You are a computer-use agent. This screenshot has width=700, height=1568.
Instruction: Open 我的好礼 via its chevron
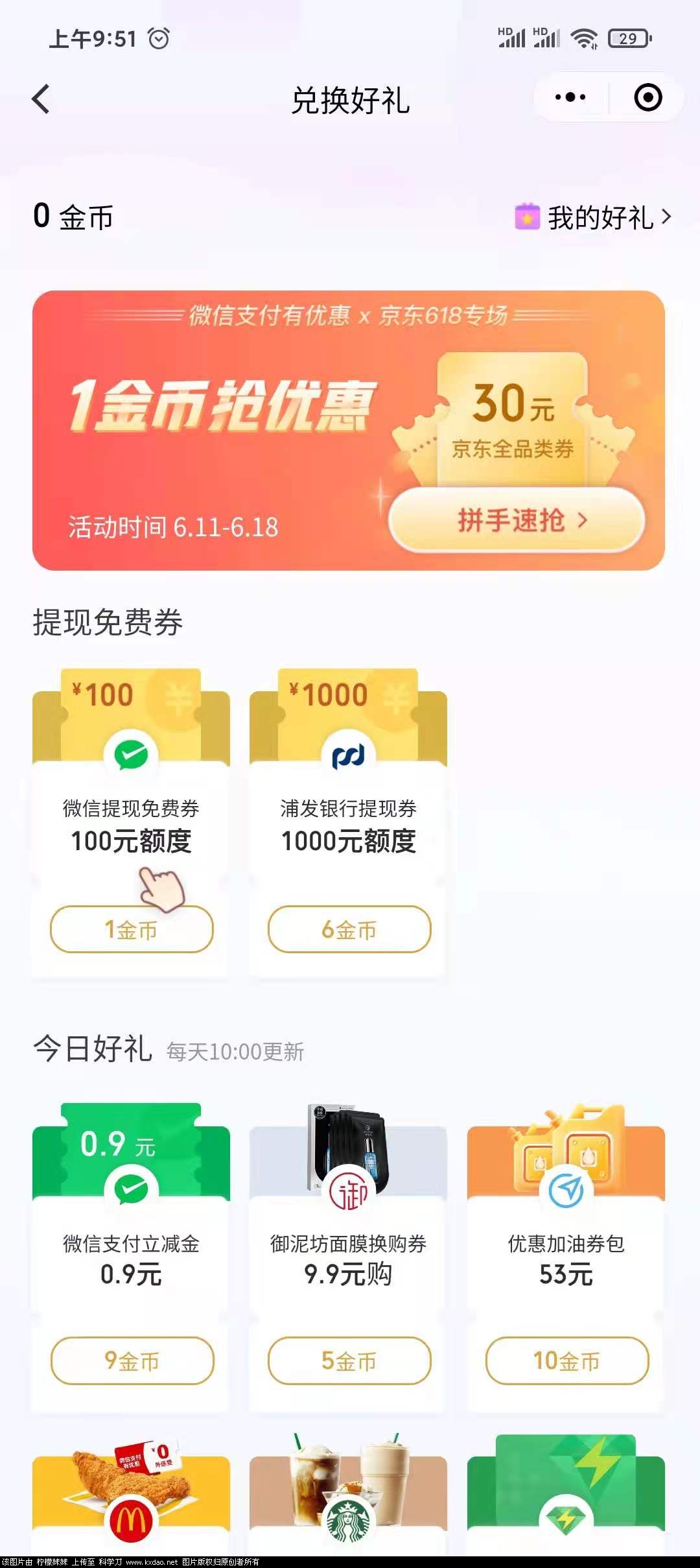[665, 218]
